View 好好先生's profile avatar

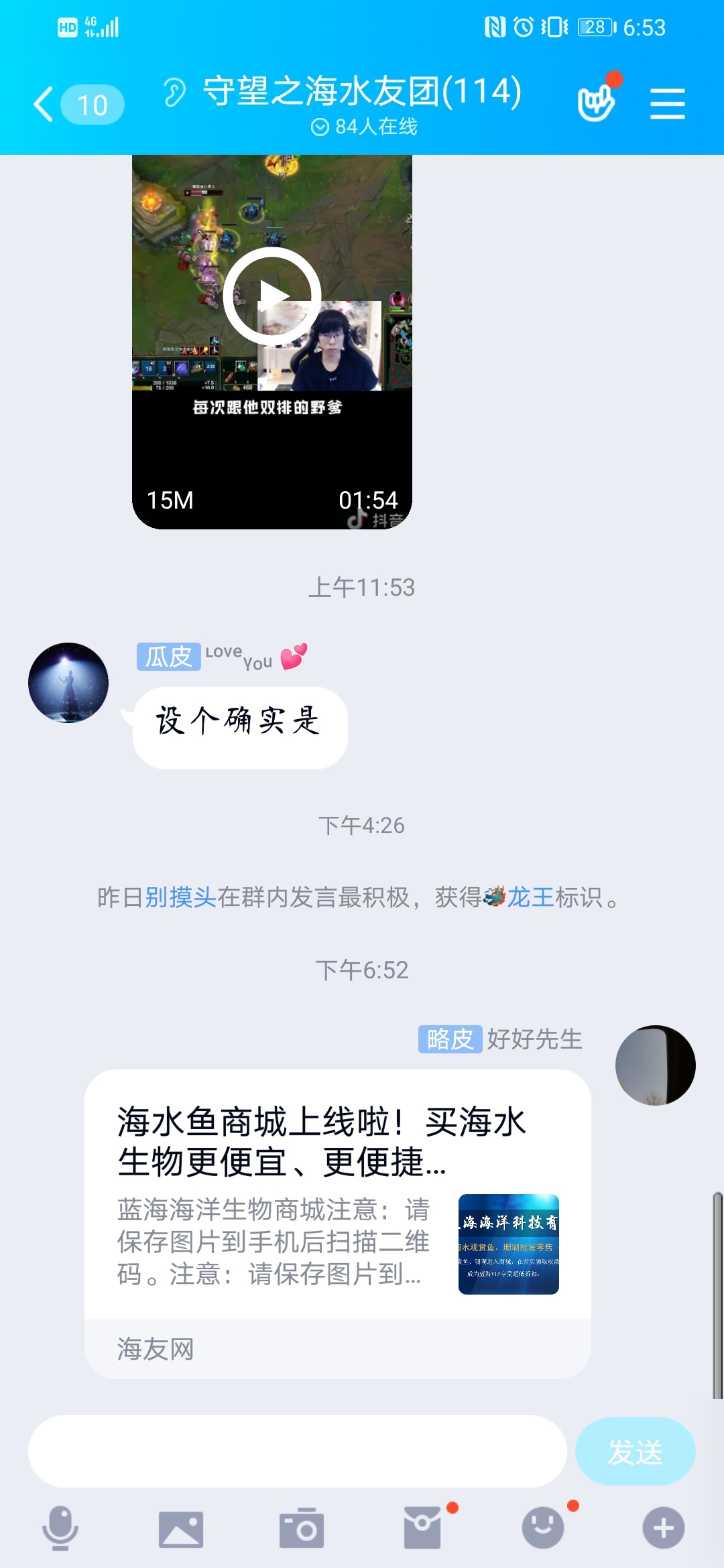(x=655, y=1065)
